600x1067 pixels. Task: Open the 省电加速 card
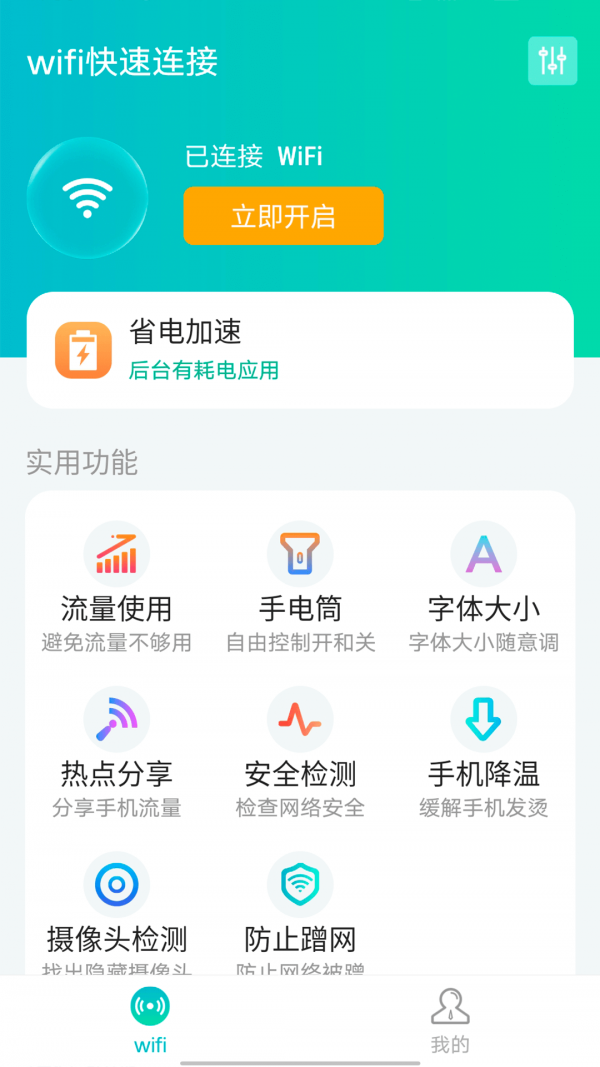tap(300, 350)
